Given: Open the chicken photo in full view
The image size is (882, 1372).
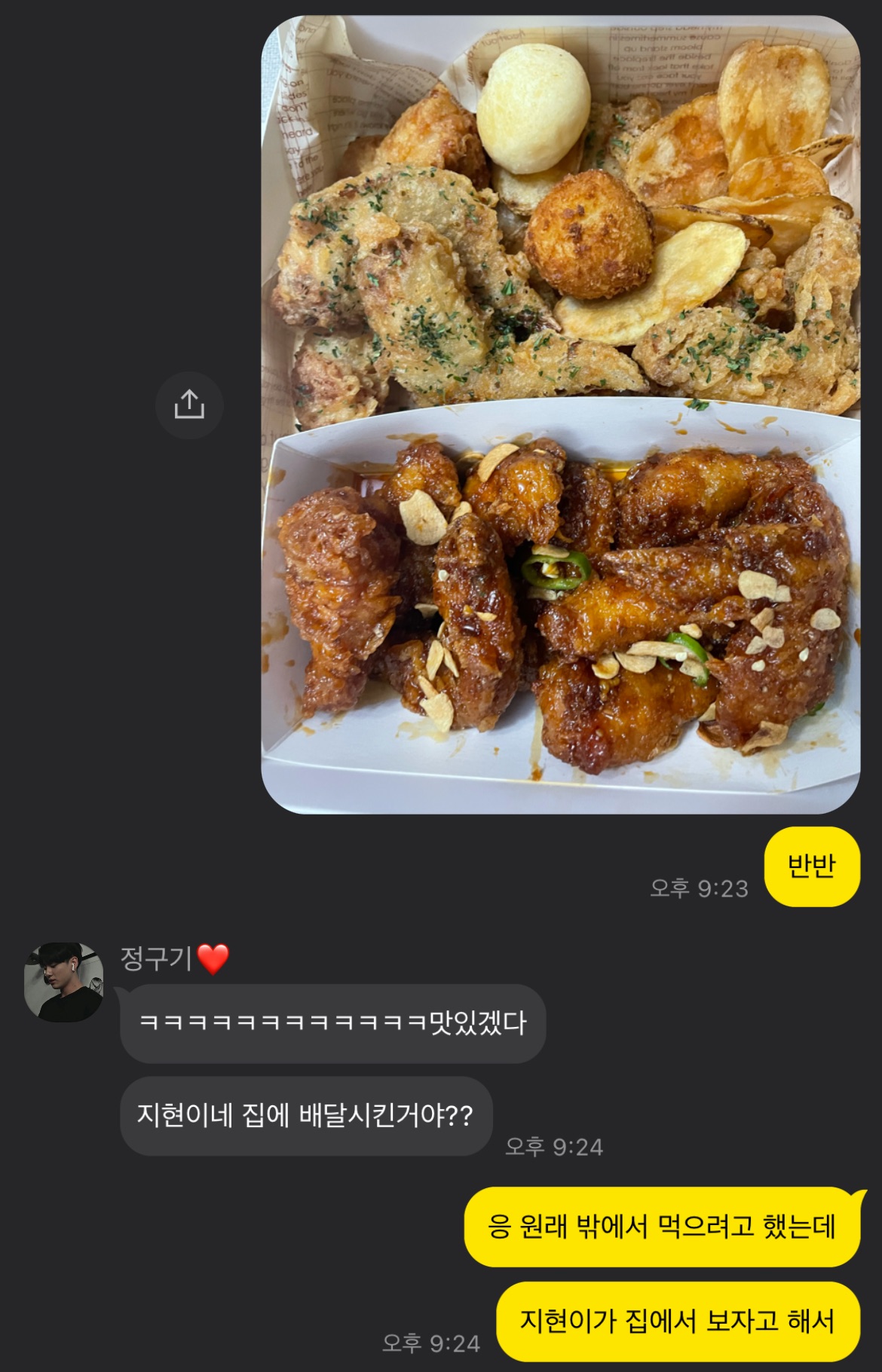Looking at the screenshot, I should (560, 414).
